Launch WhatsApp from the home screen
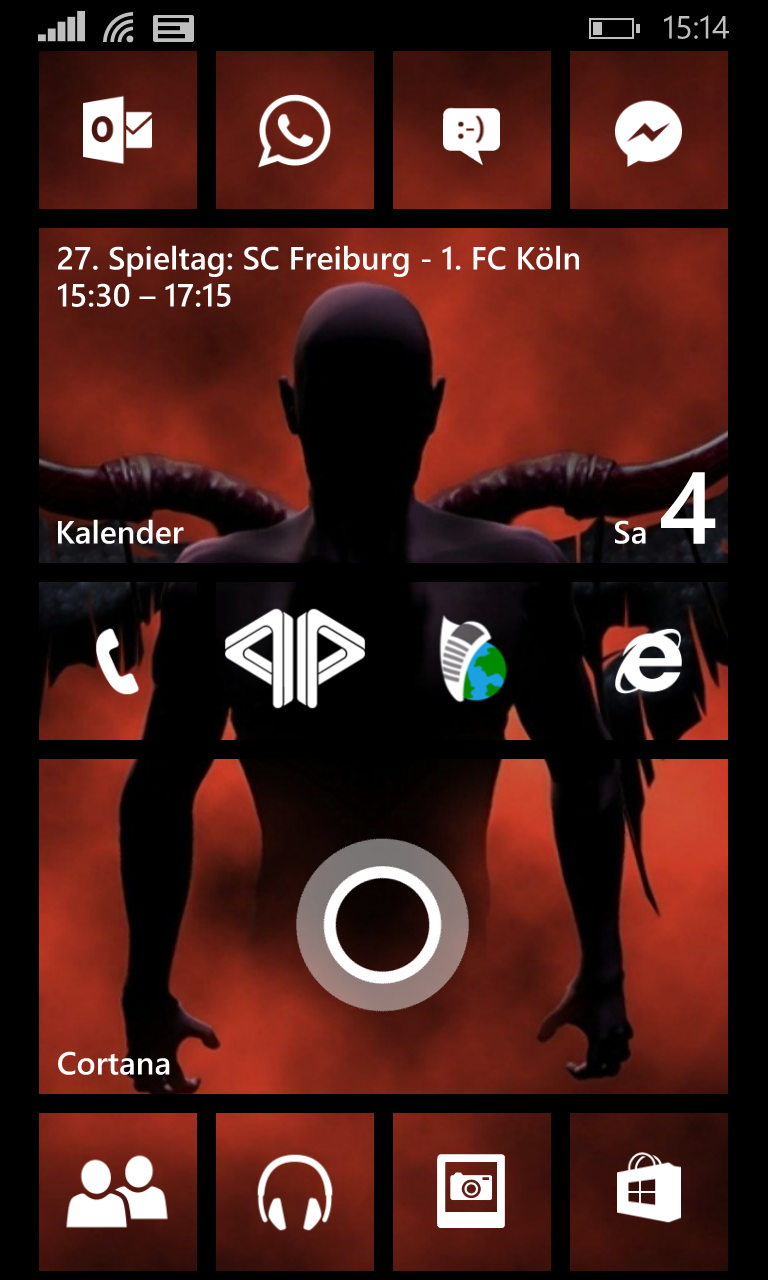The width and height of the screenshot is (768, 1280). point(295,130)
